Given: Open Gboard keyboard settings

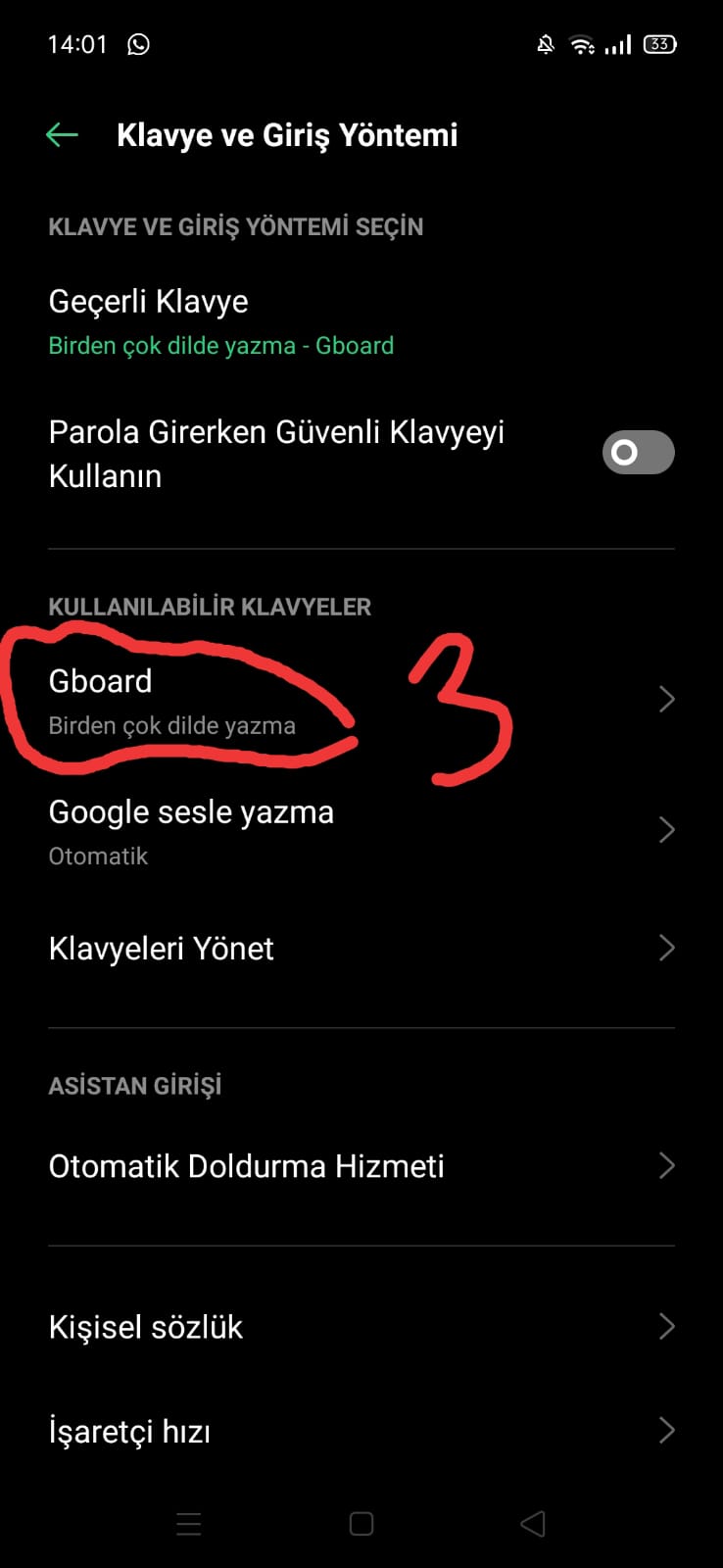Looking at the screenshot, I should coord(361,701).
